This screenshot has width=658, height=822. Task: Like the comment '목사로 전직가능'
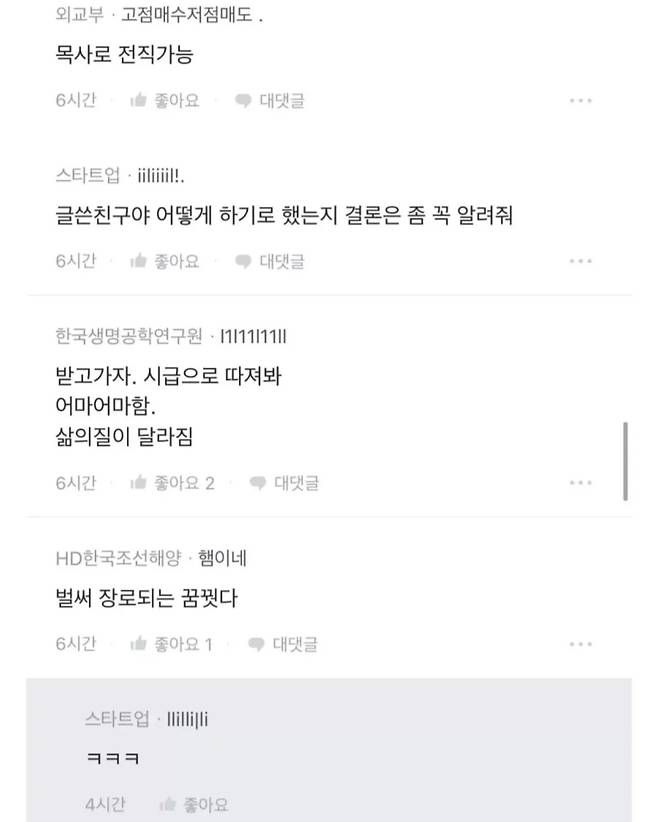point(165,100)
